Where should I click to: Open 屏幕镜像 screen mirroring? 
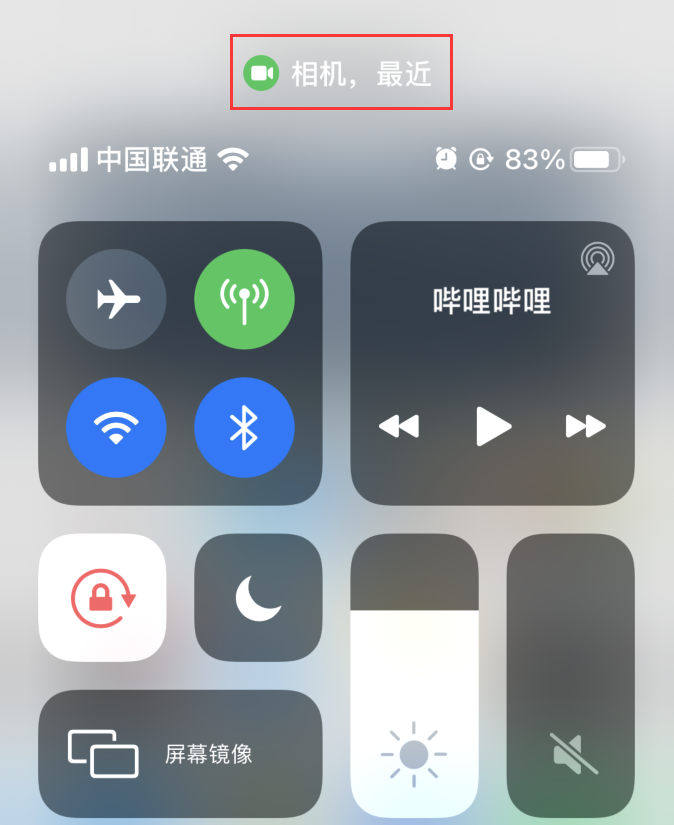tap(180, 754)
